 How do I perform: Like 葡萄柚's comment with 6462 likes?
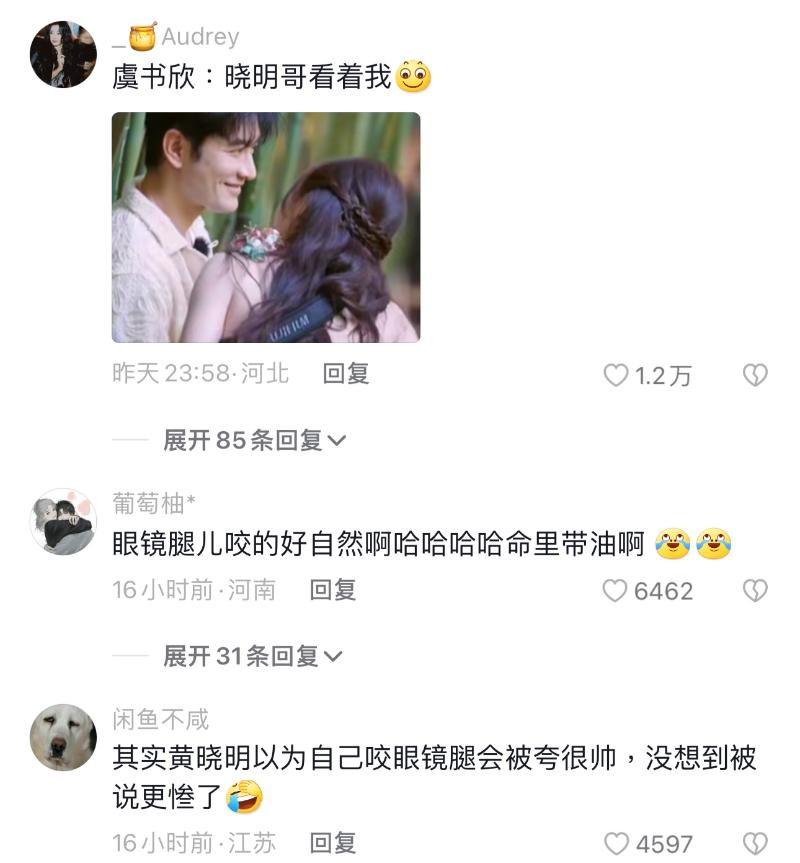pyautogui.click(x=615, y=591)
